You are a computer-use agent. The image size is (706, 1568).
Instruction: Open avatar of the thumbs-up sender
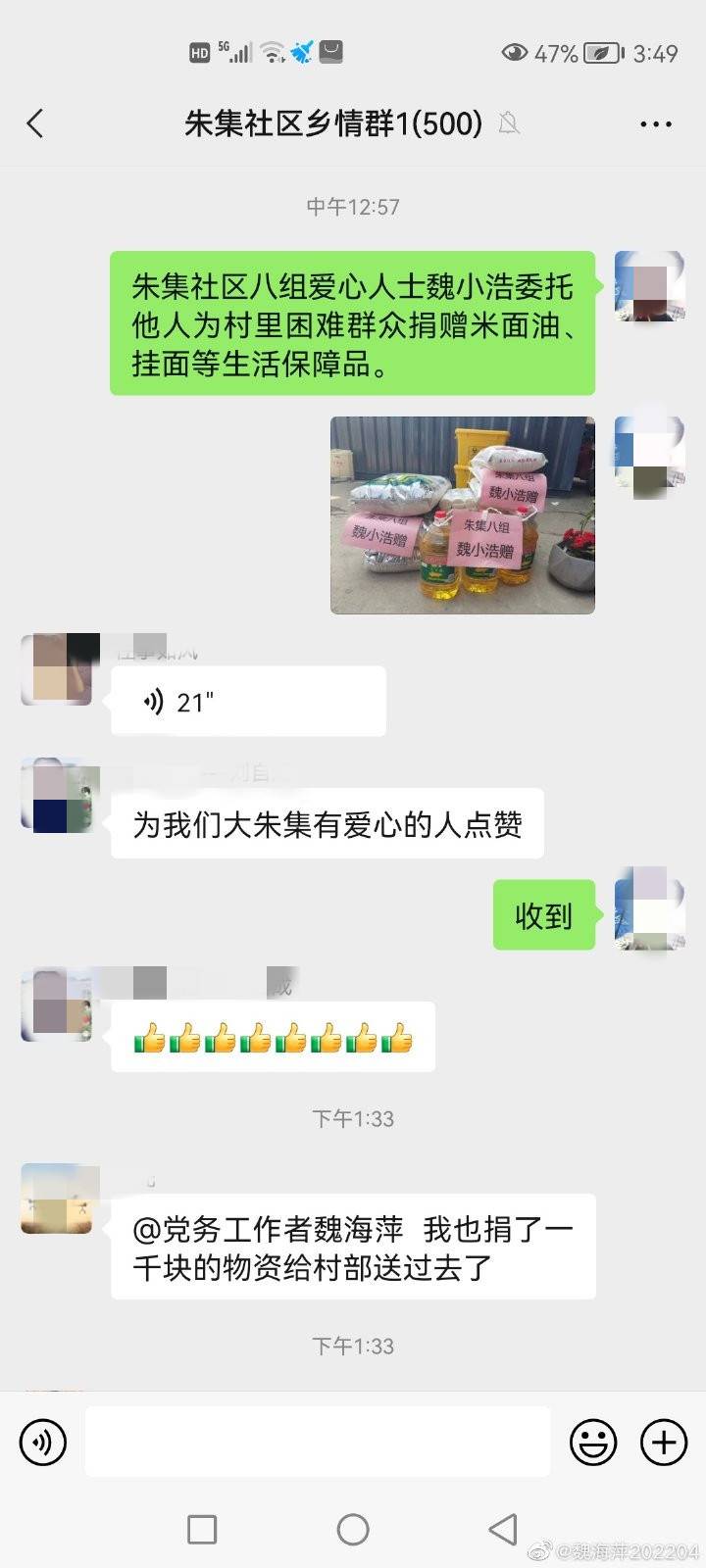coord(57,1004)
